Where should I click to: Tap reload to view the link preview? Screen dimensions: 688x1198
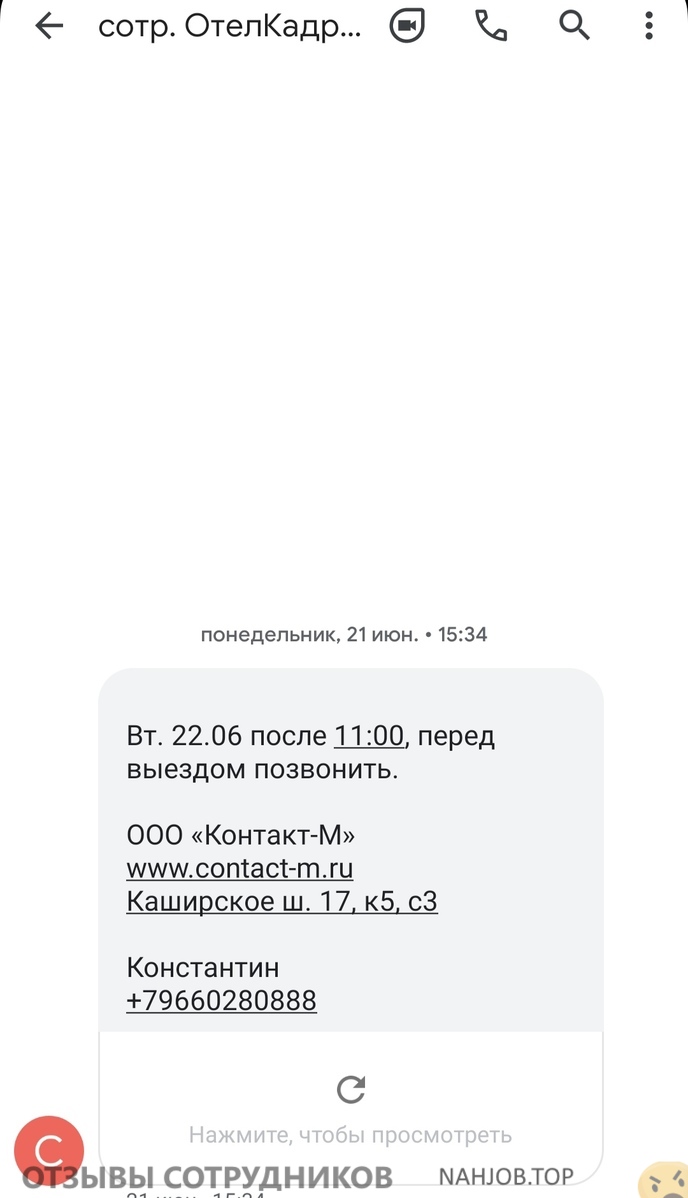coord(351,1090)
